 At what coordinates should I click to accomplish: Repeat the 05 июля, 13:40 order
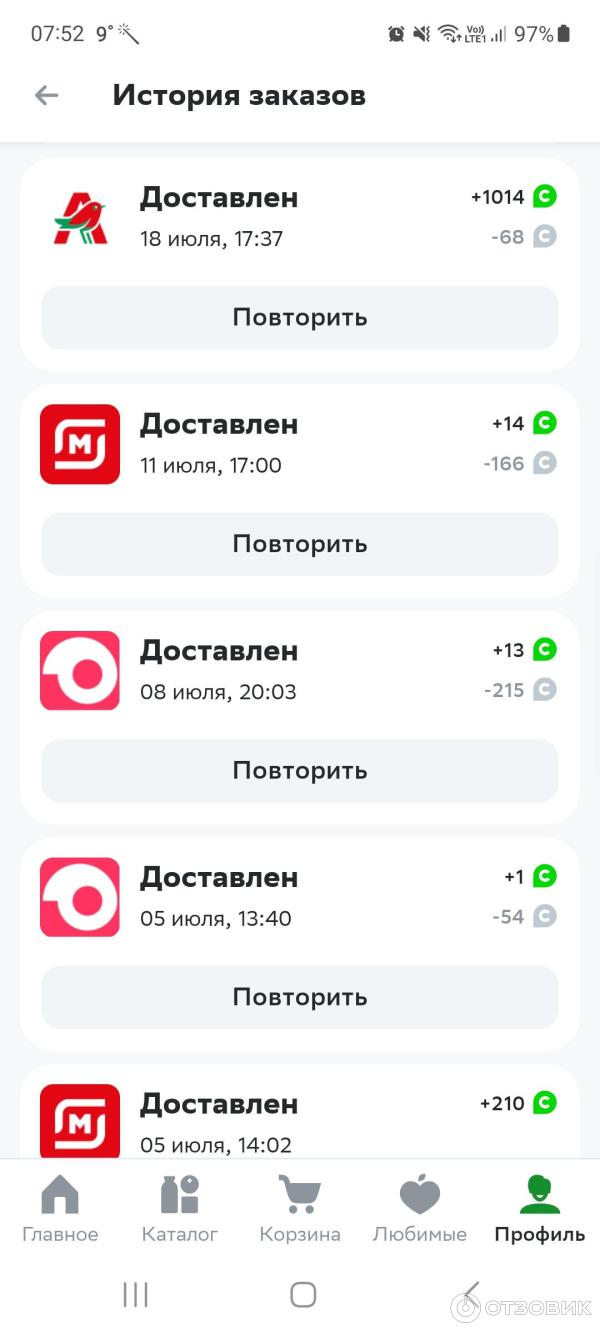coord(300,997)
